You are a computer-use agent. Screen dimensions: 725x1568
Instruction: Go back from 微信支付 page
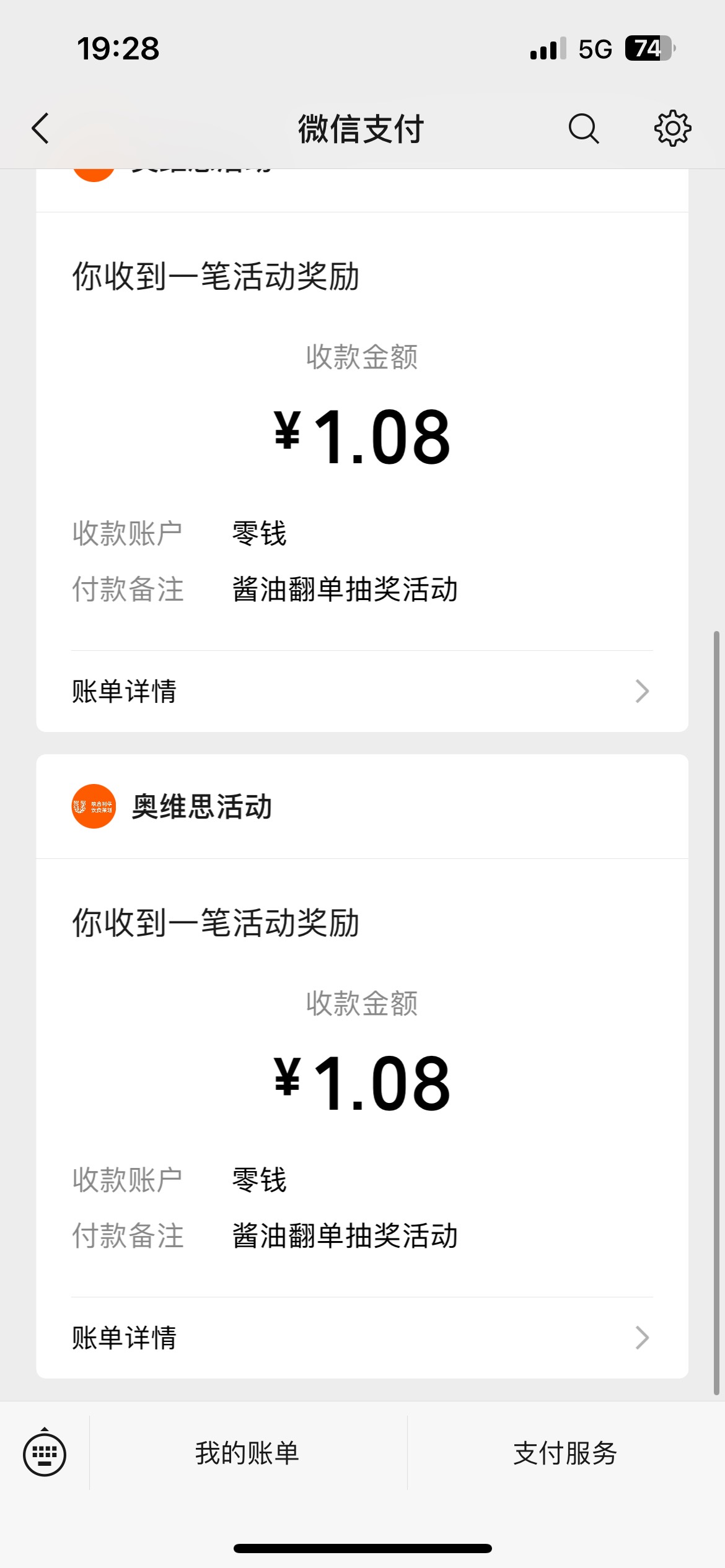[40, 129]
